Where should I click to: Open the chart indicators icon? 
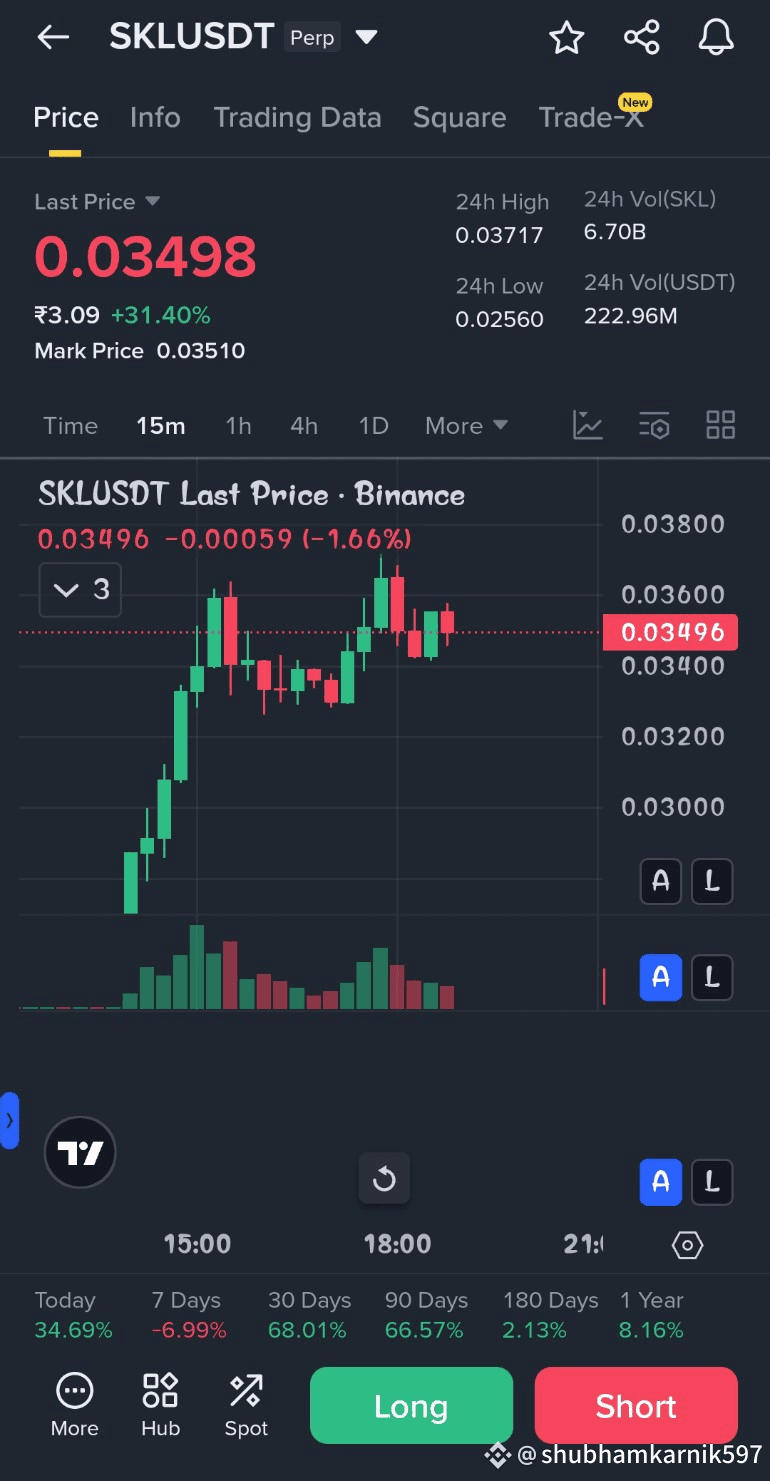click(588, 425)
